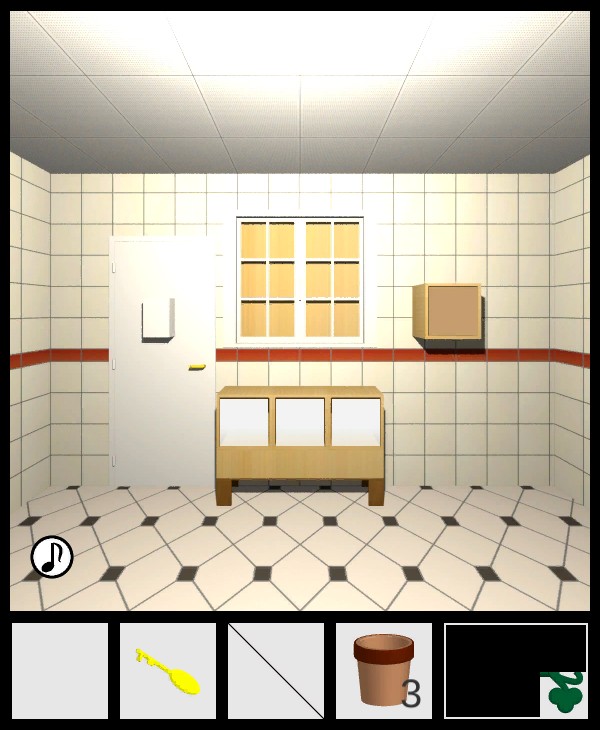Examine the window above the bench

point(300,279)
